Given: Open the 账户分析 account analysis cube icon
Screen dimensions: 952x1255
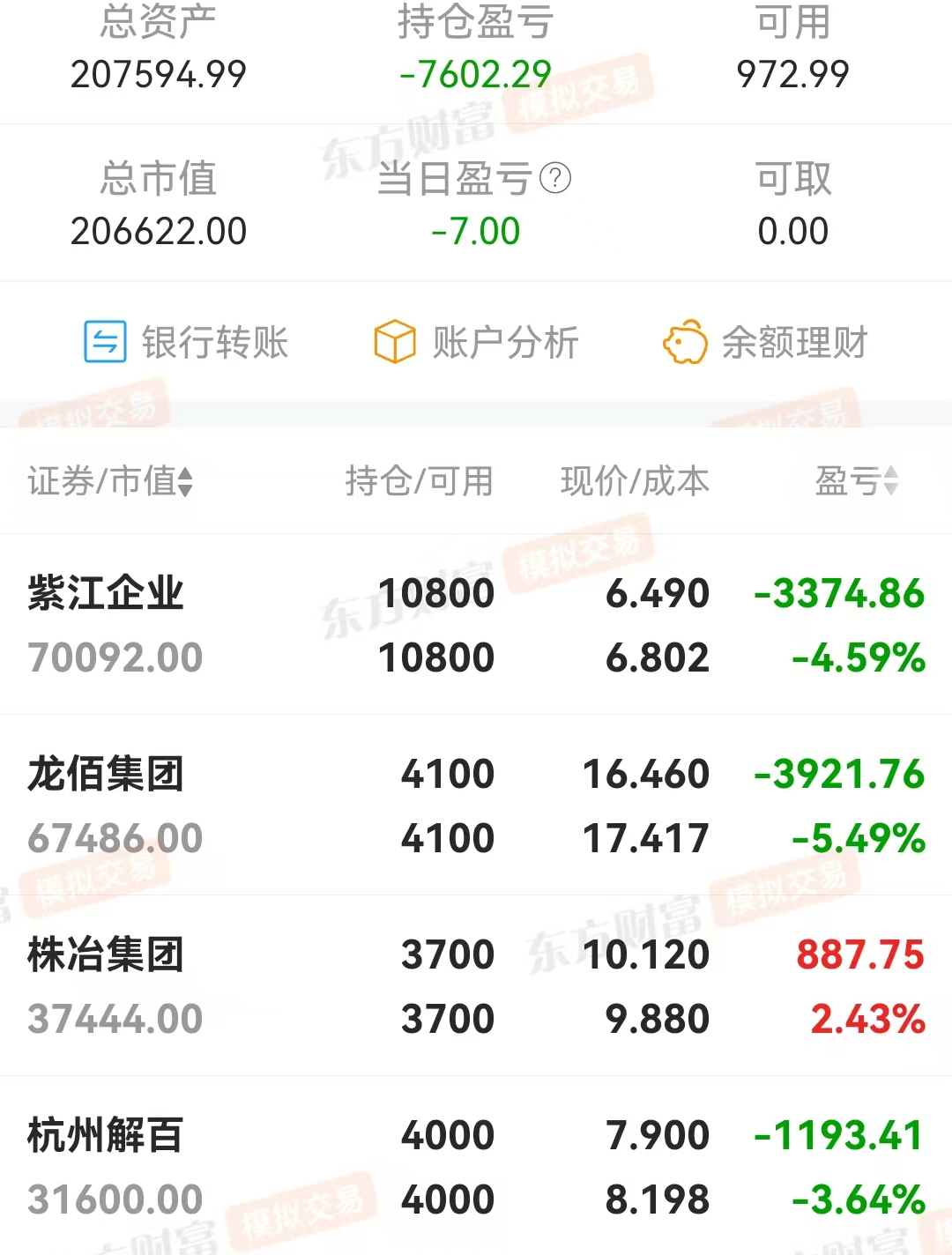Looking at the screenshot, I should pyautogui.click(x=394, y=343).
